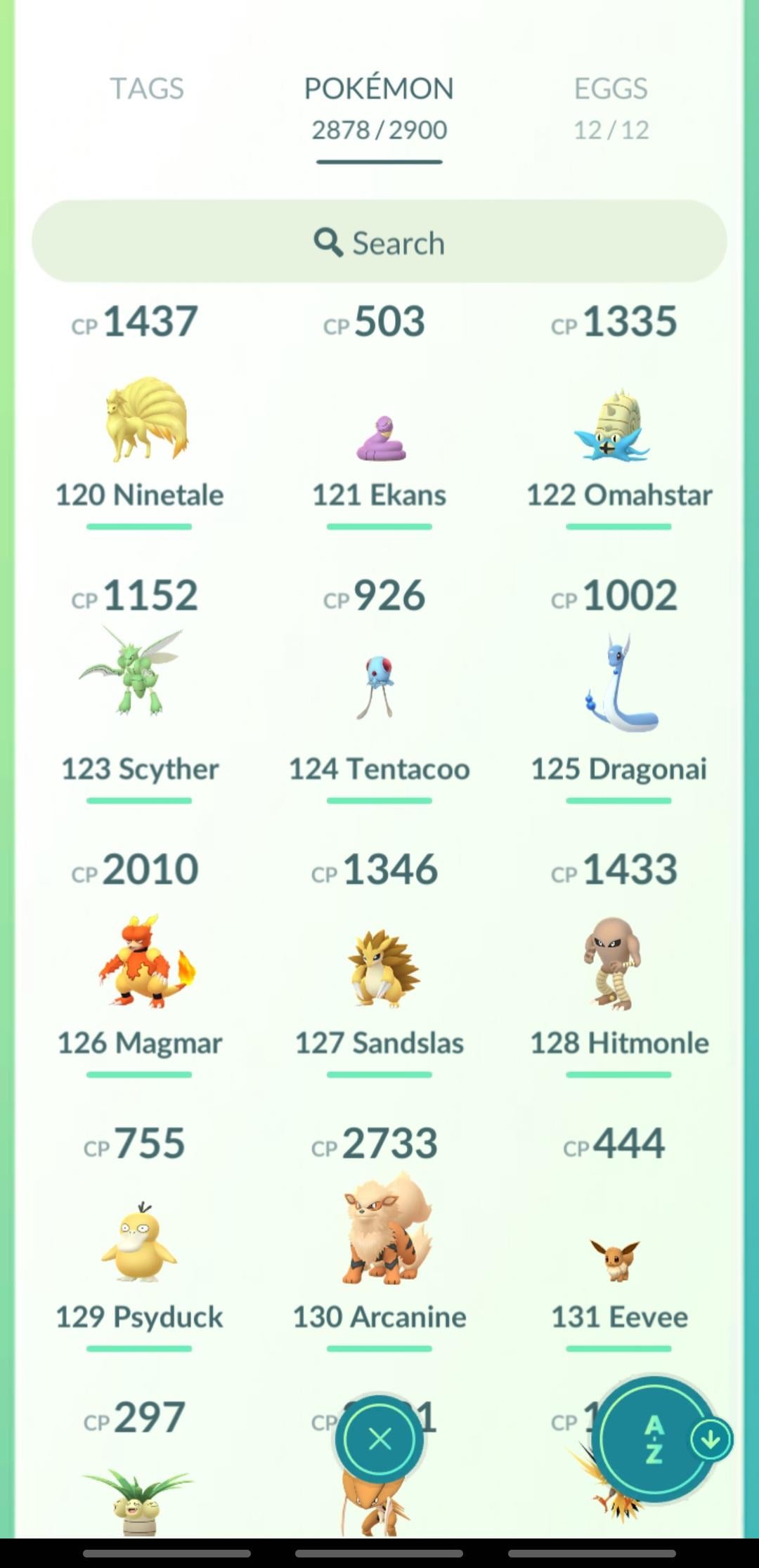Close the Pokémon list
This screenshot has height=1568, width=759.
pyautogui.click(x=379, y=1439)
